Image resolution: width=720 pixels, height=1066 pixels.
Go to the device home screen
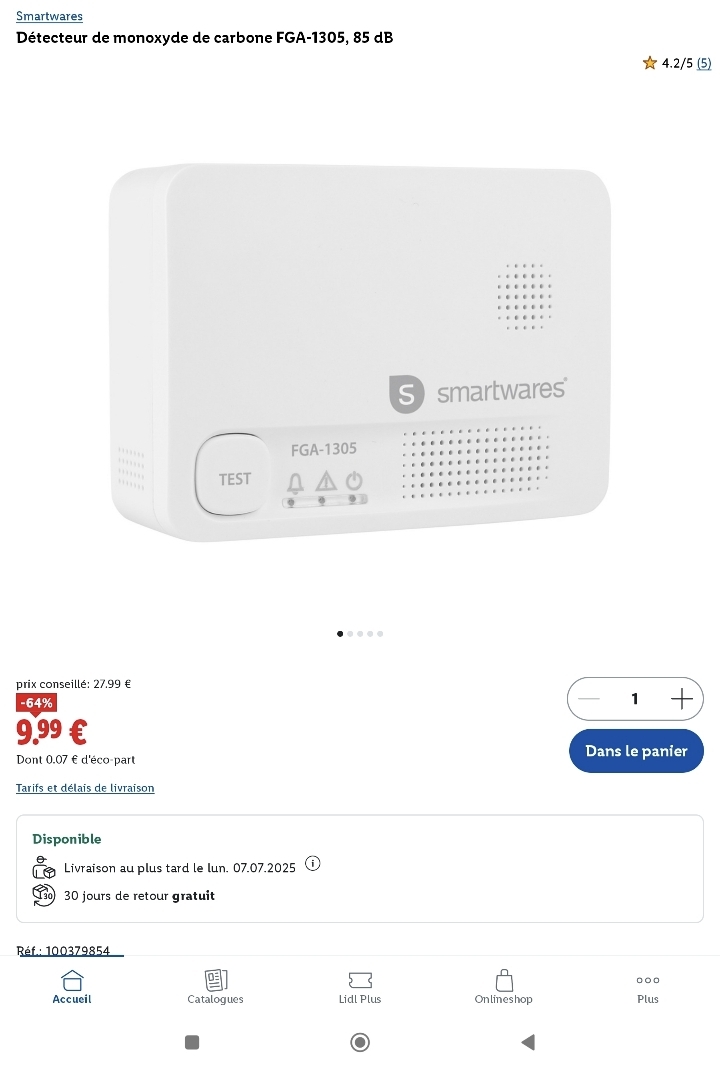360,1042
